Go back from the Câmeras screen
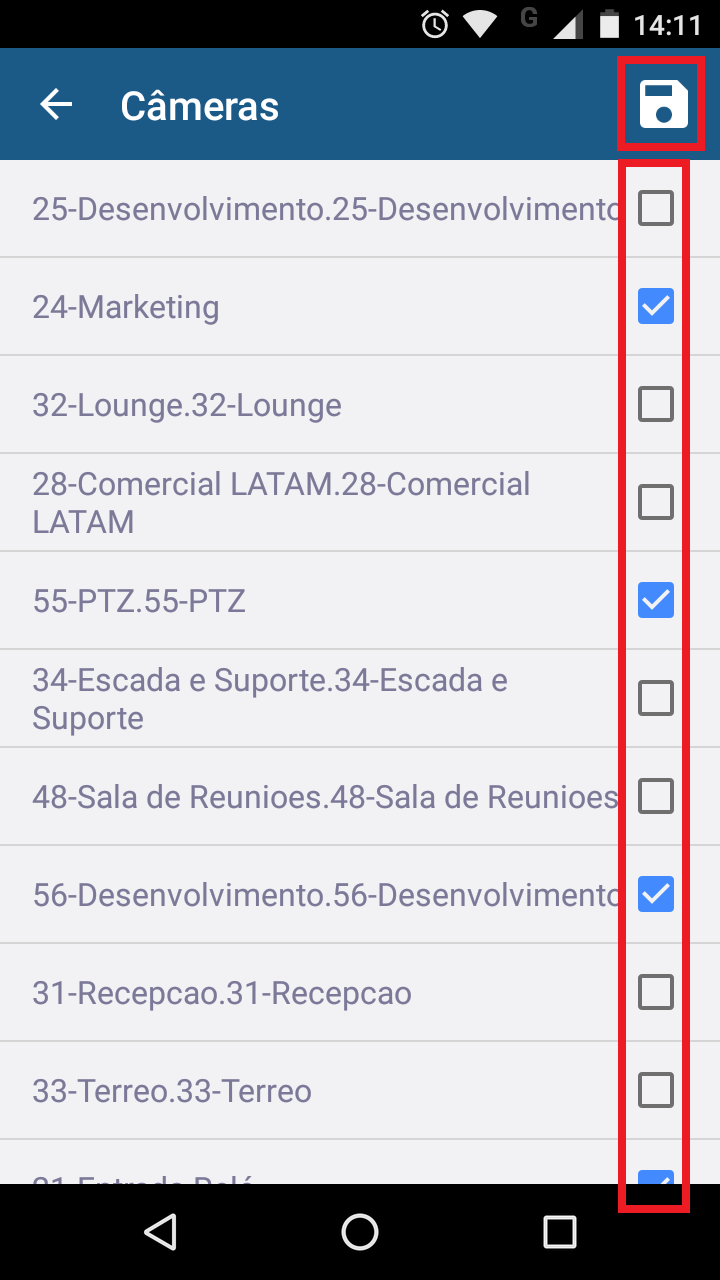 (x=56, y=105)
